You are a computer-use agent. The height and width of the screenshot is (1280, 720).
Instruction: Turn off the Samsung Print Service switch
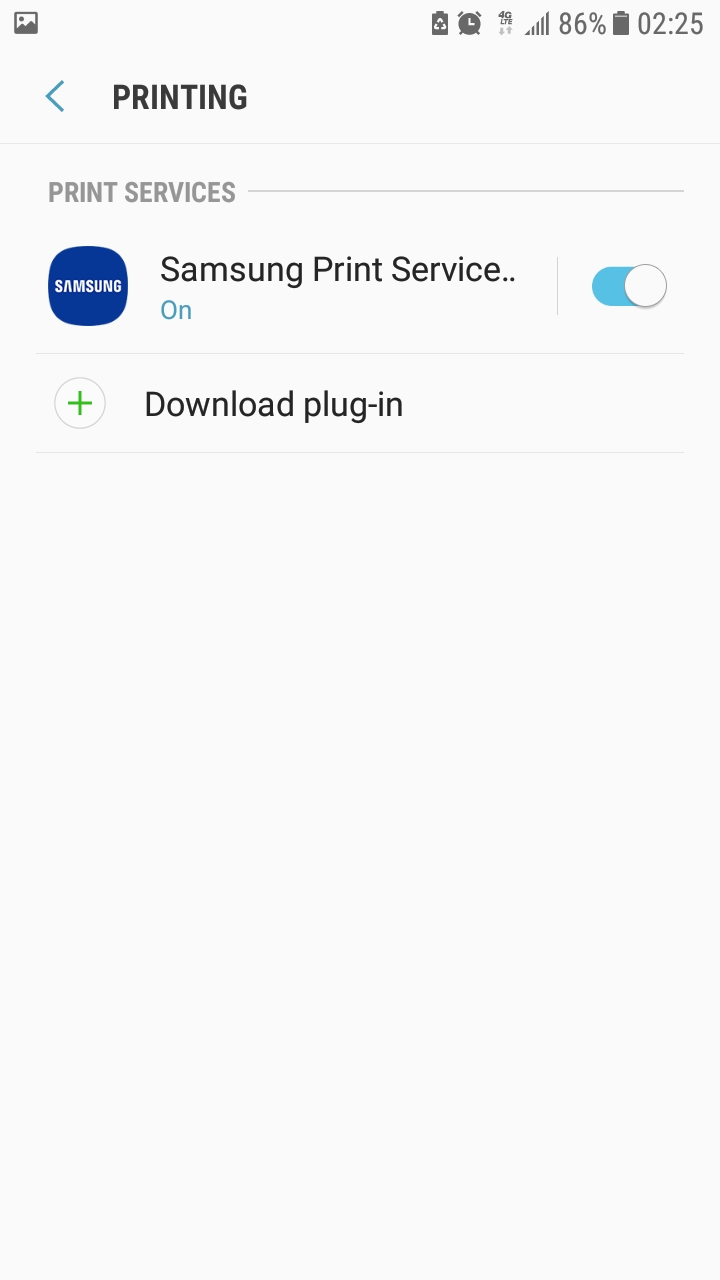coord(628,286)
